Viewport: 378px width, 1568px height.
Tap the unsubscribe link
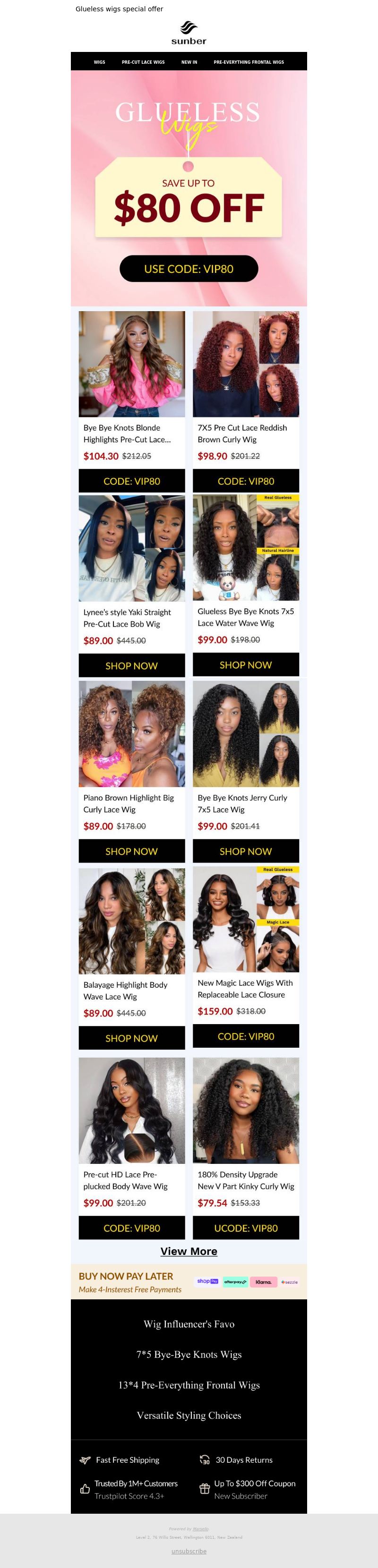pyautogui.click(x=189, y=1551)
